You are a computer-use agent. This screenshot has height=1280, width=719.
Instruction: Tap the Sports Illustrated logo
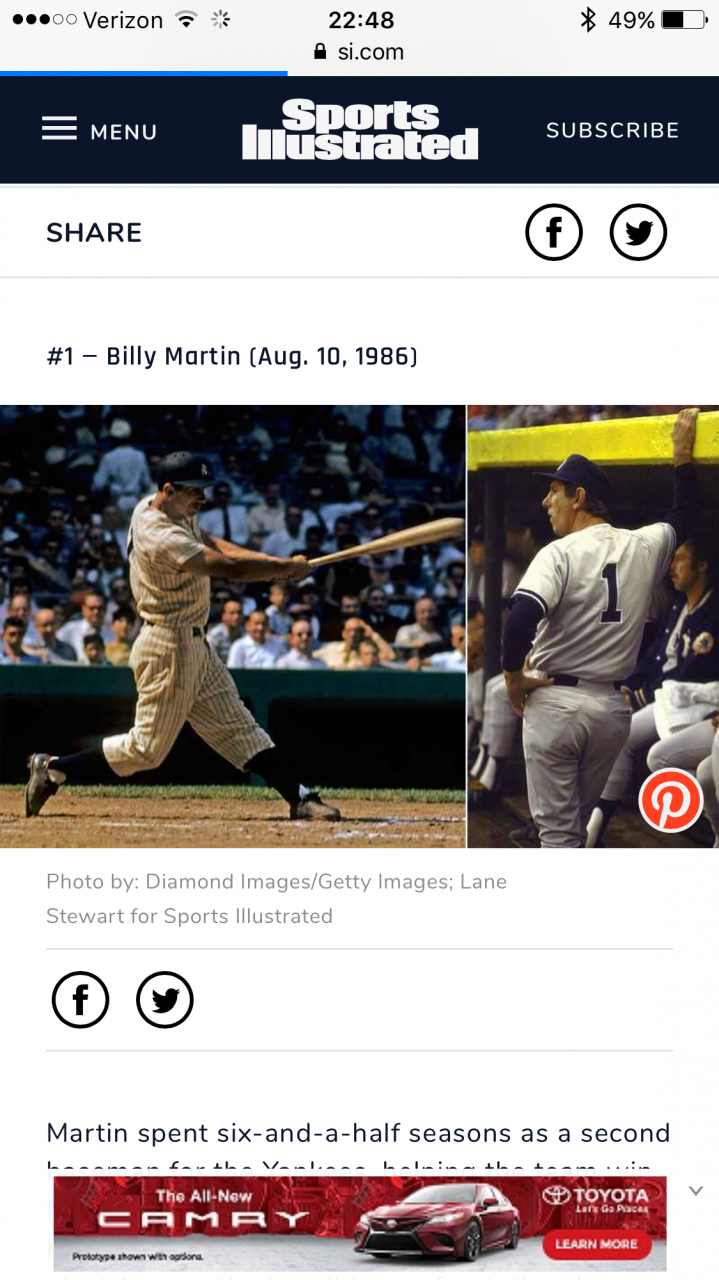[x=360, y=130]
